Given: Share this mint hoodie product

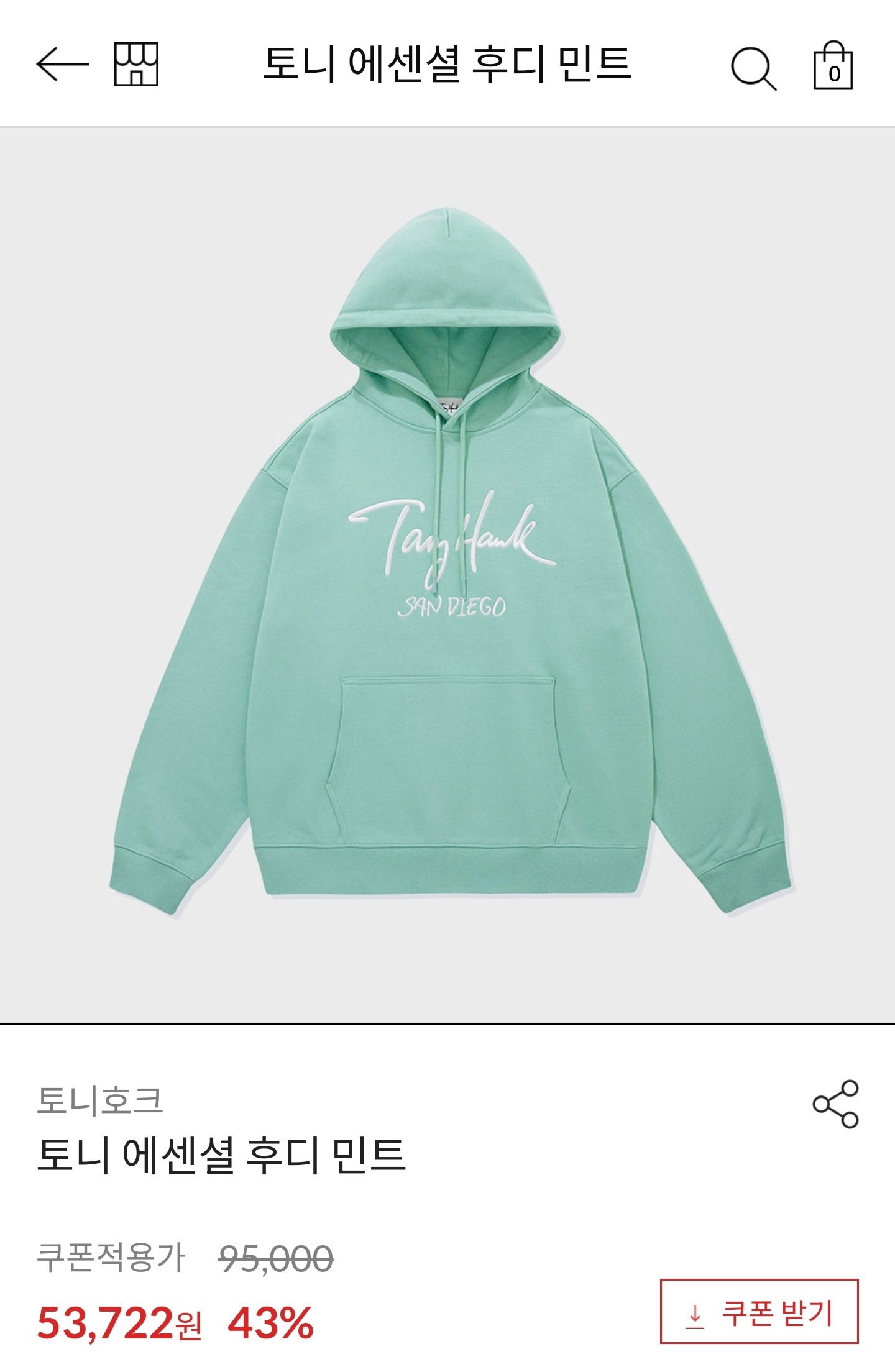Looking at the screenshot, I should [x=835, y=1104].
